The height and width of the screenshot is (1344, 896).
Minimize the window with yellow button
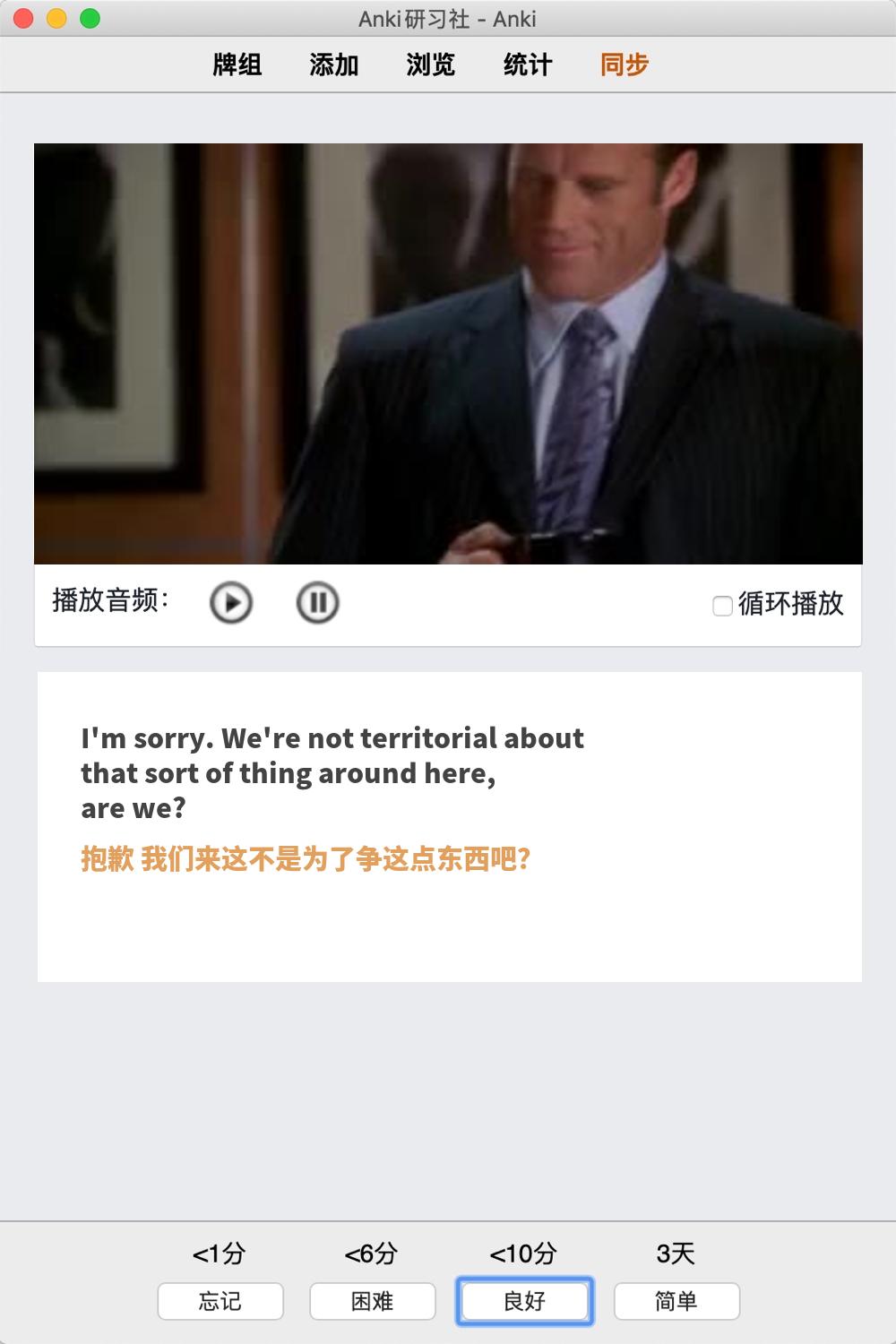pyautogui.click(x=56, y=18)
